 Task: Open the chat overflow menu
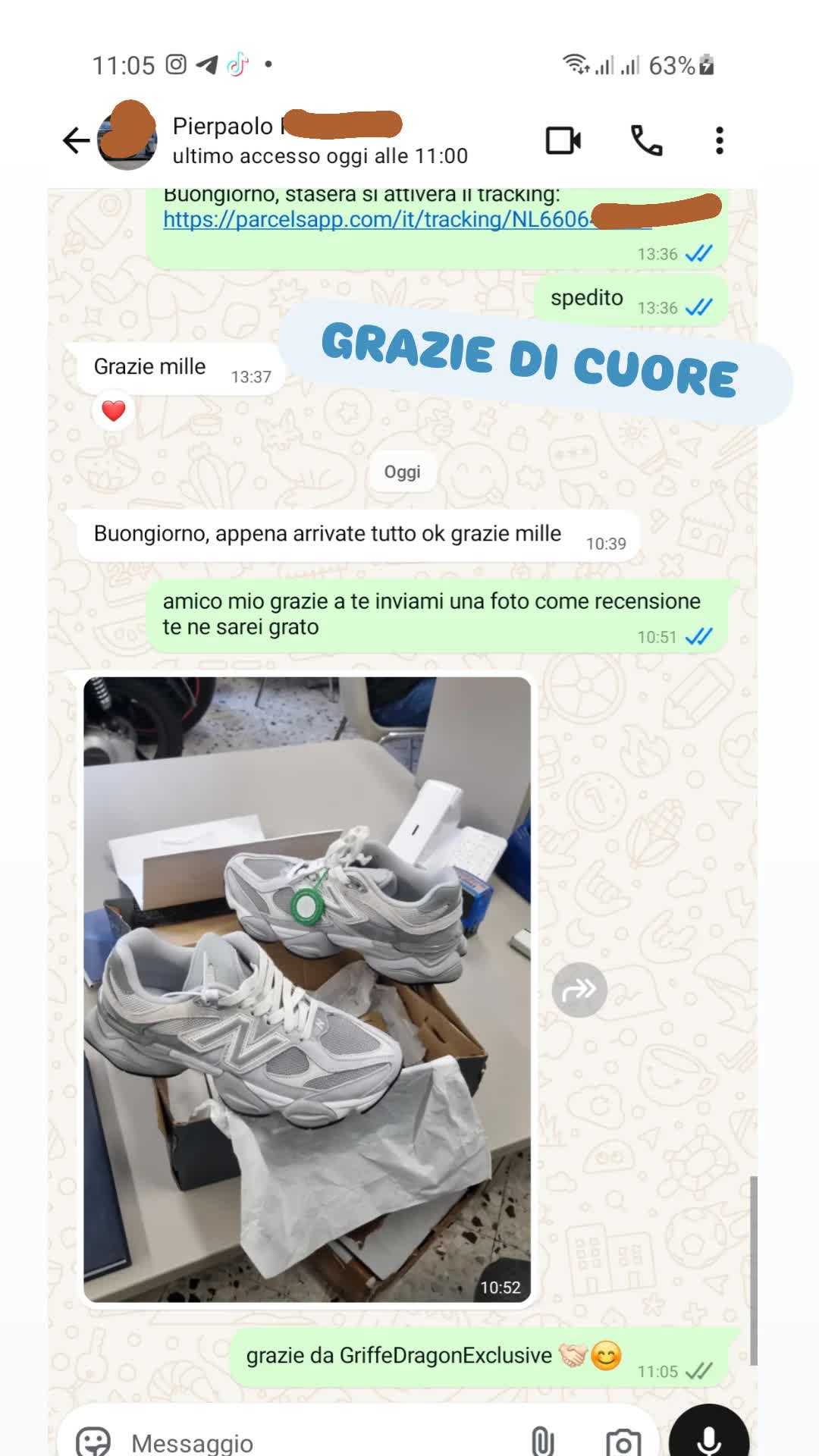click(719, 140)
